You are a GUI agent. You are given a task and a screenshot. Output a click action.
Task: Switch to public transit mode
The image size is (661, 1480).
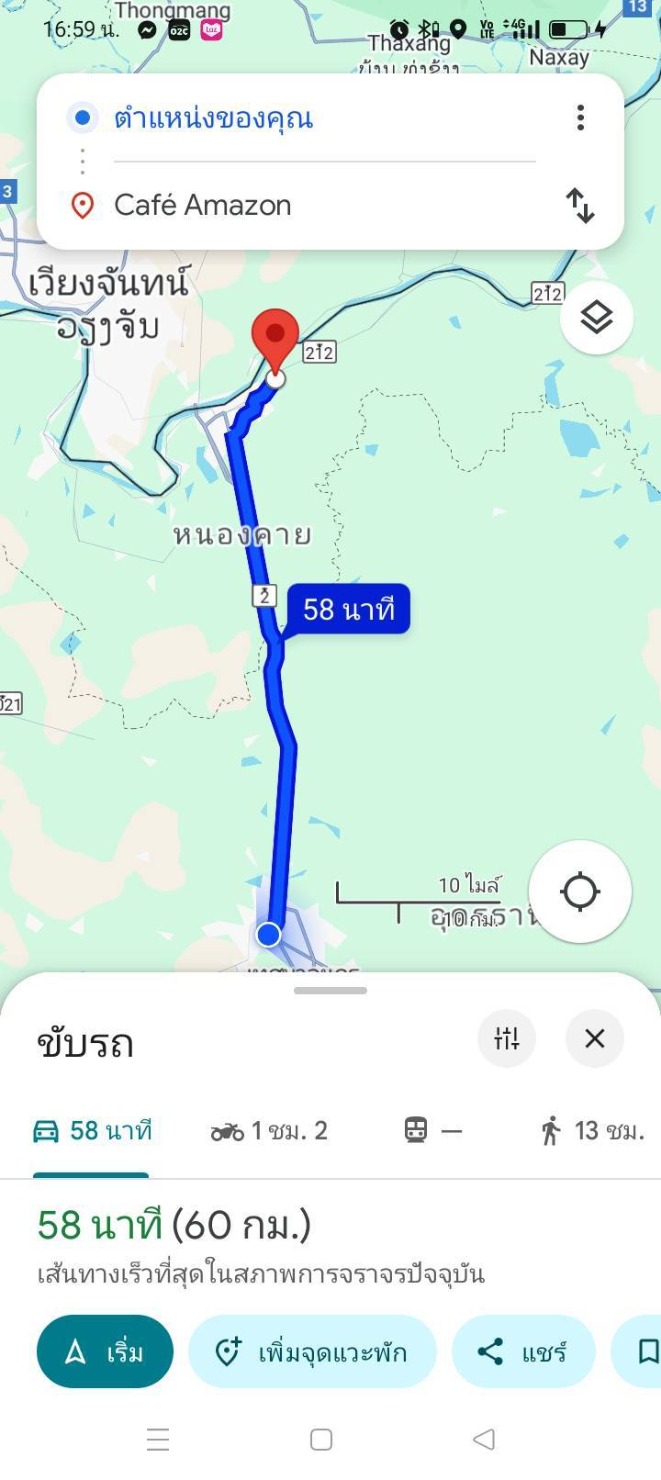pos(433,1131)
